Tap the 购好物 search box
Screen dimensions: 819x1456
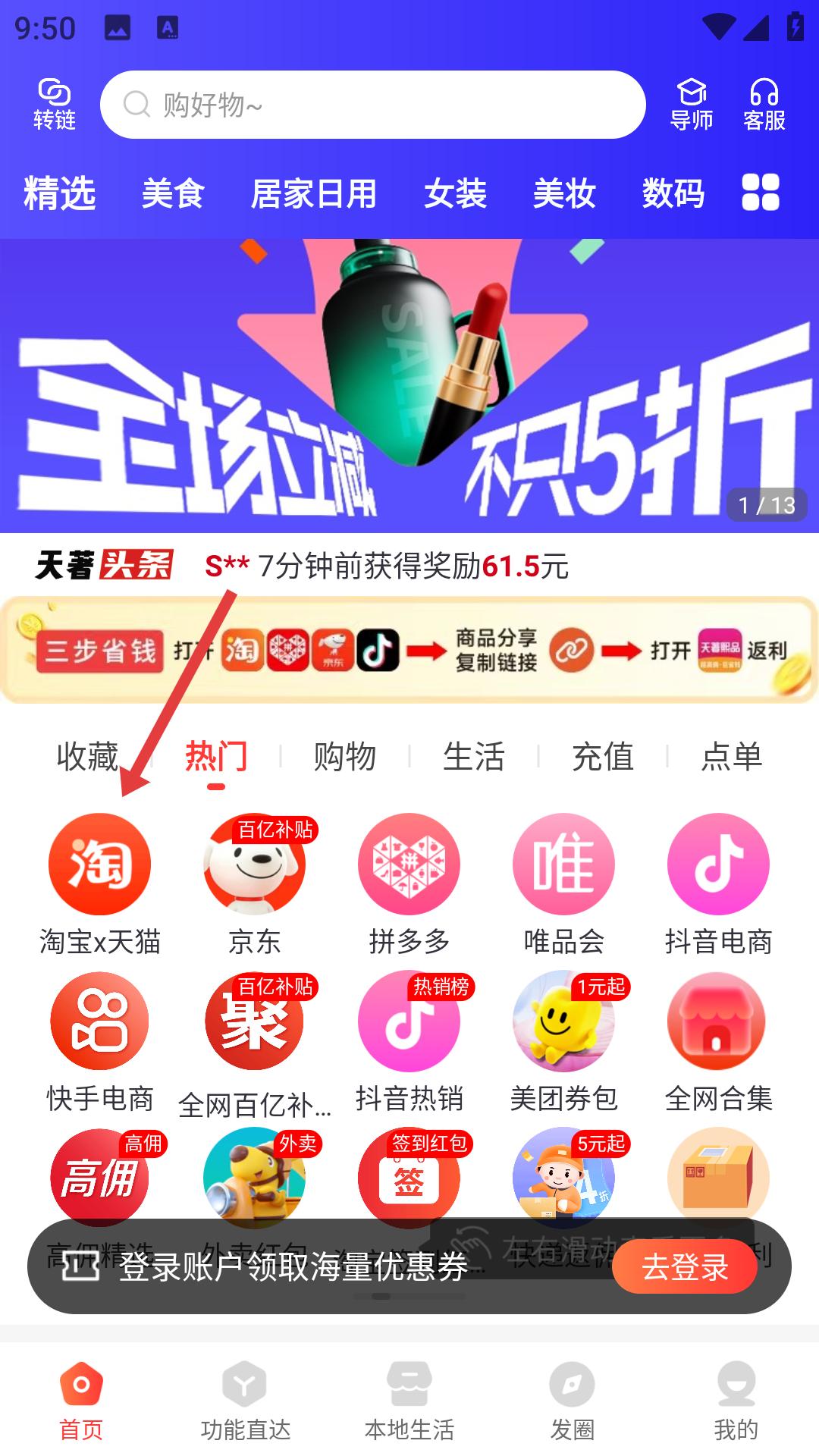pyautogui.click(x=372, y=105)
